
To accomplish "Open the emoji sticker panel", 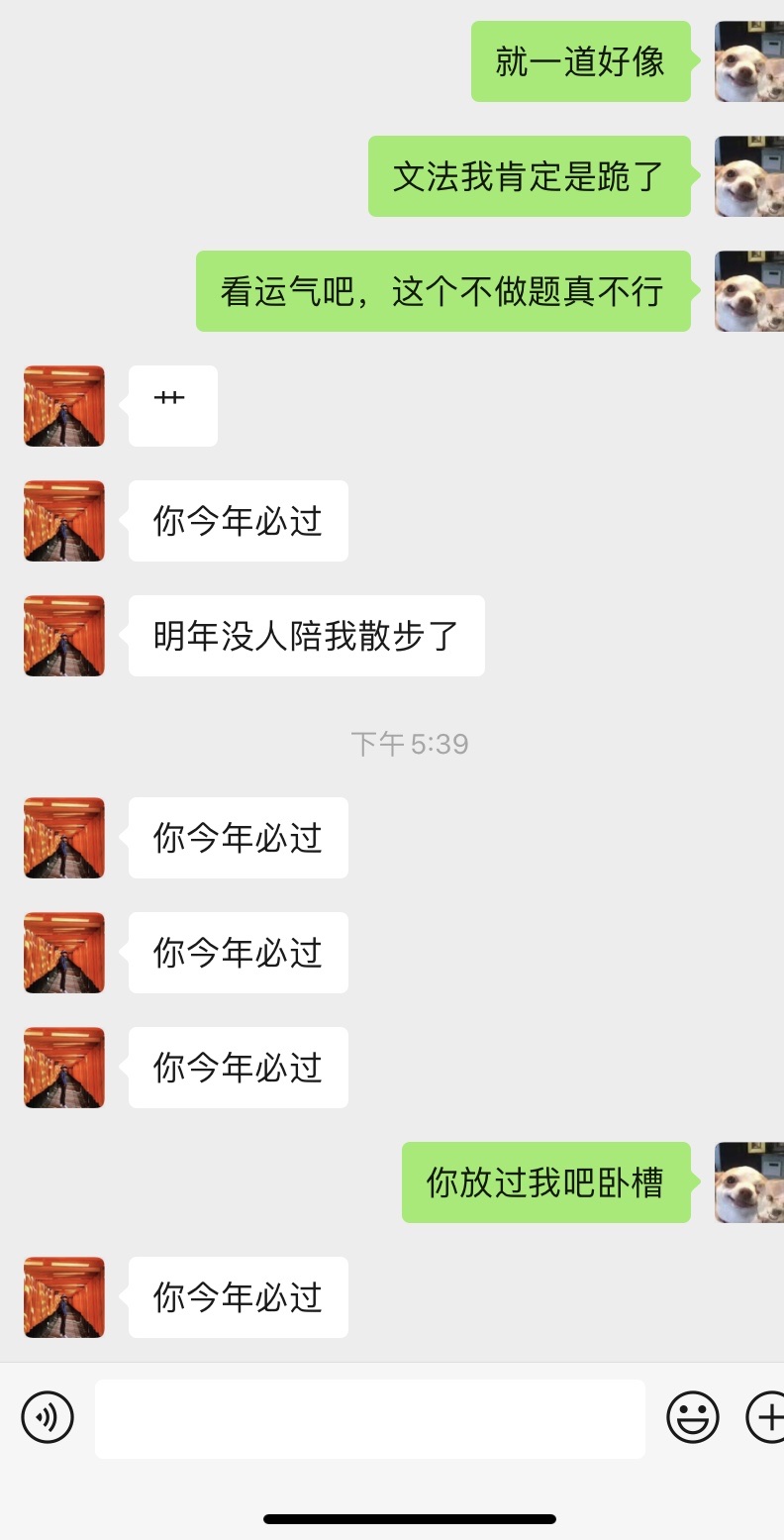I will click(692, 1418).
